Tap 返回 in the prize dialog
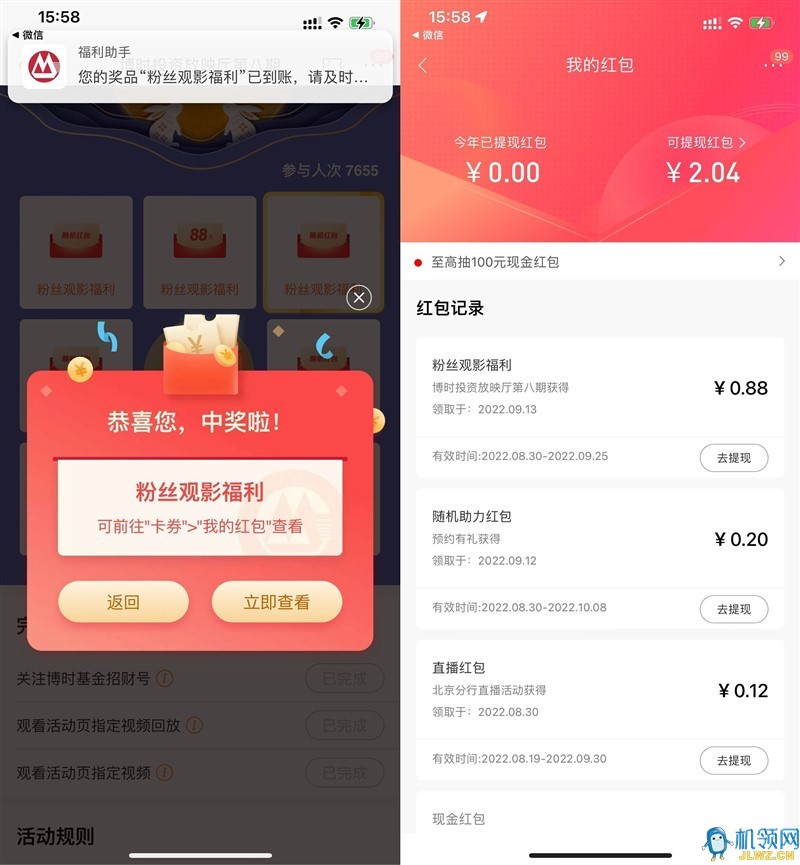This screenshot has width=800, height=865. [x=123, y=602]
